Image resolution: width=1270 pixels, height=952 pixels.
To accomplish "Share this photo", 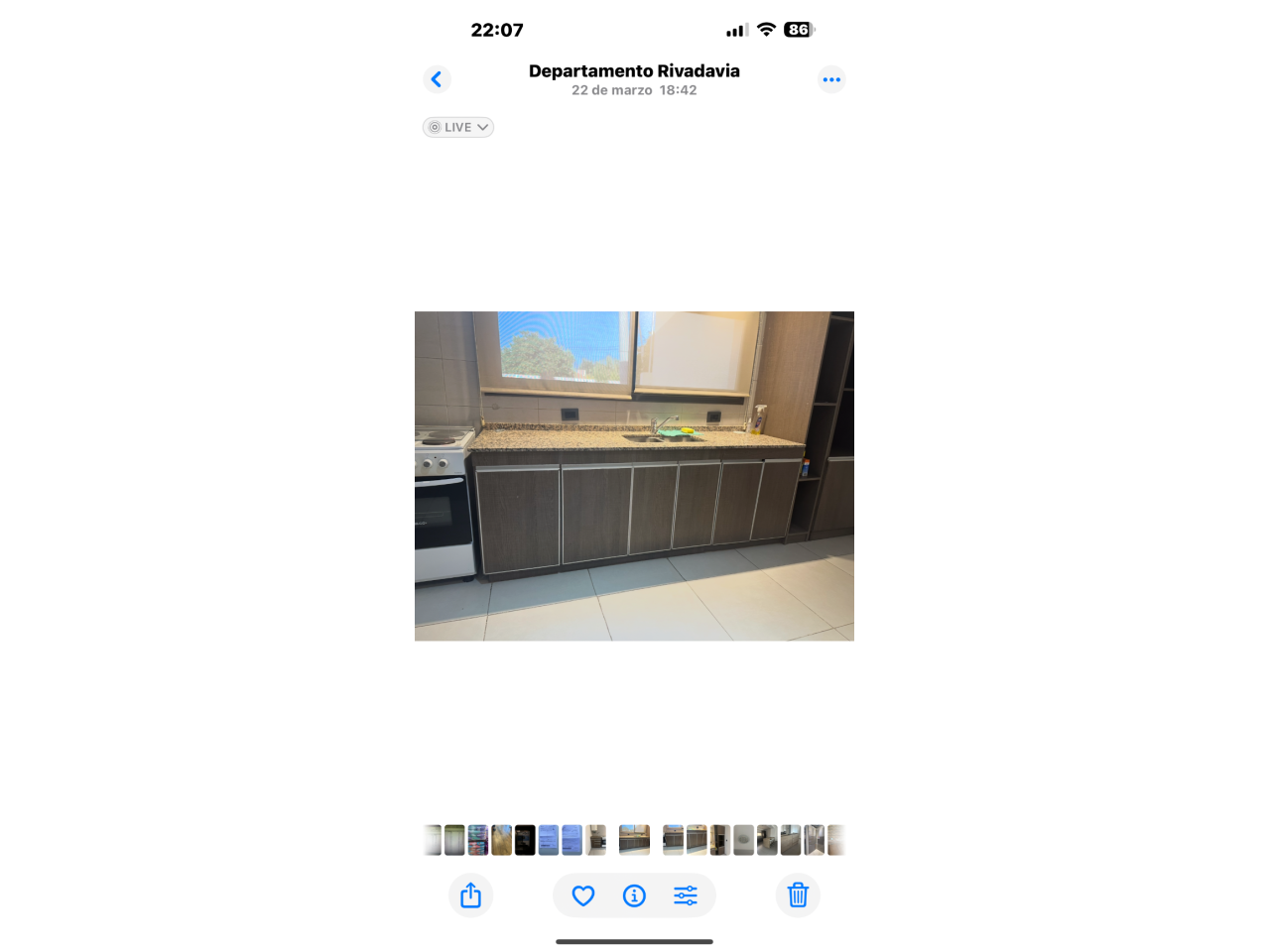I will pos(471,895).
